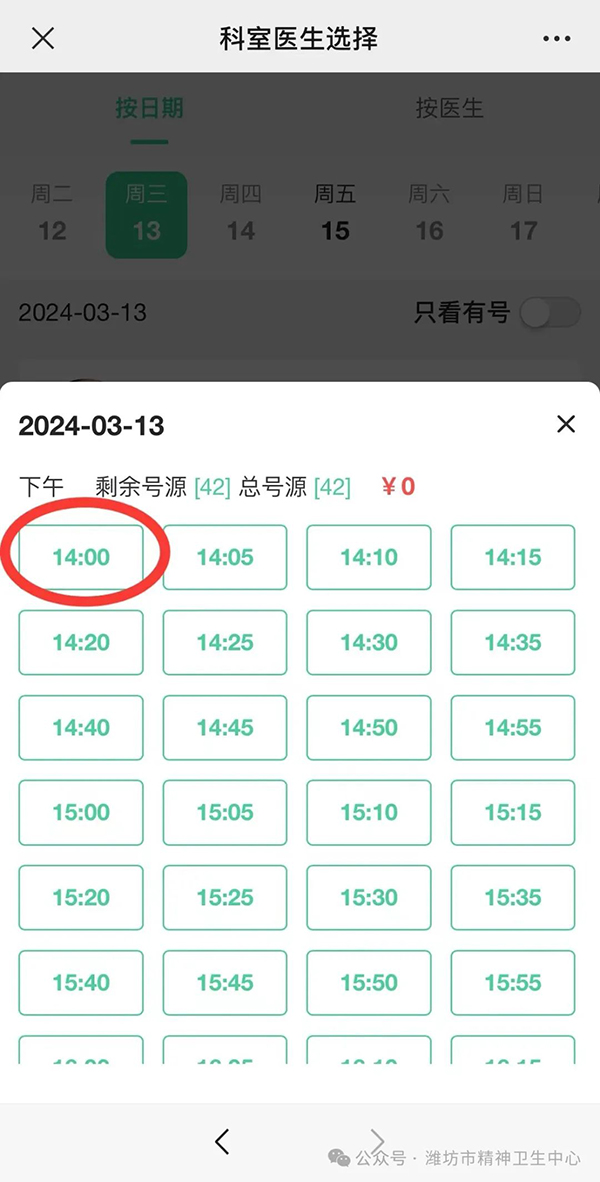Choose the 15:10 time slot

click(369, 813)
